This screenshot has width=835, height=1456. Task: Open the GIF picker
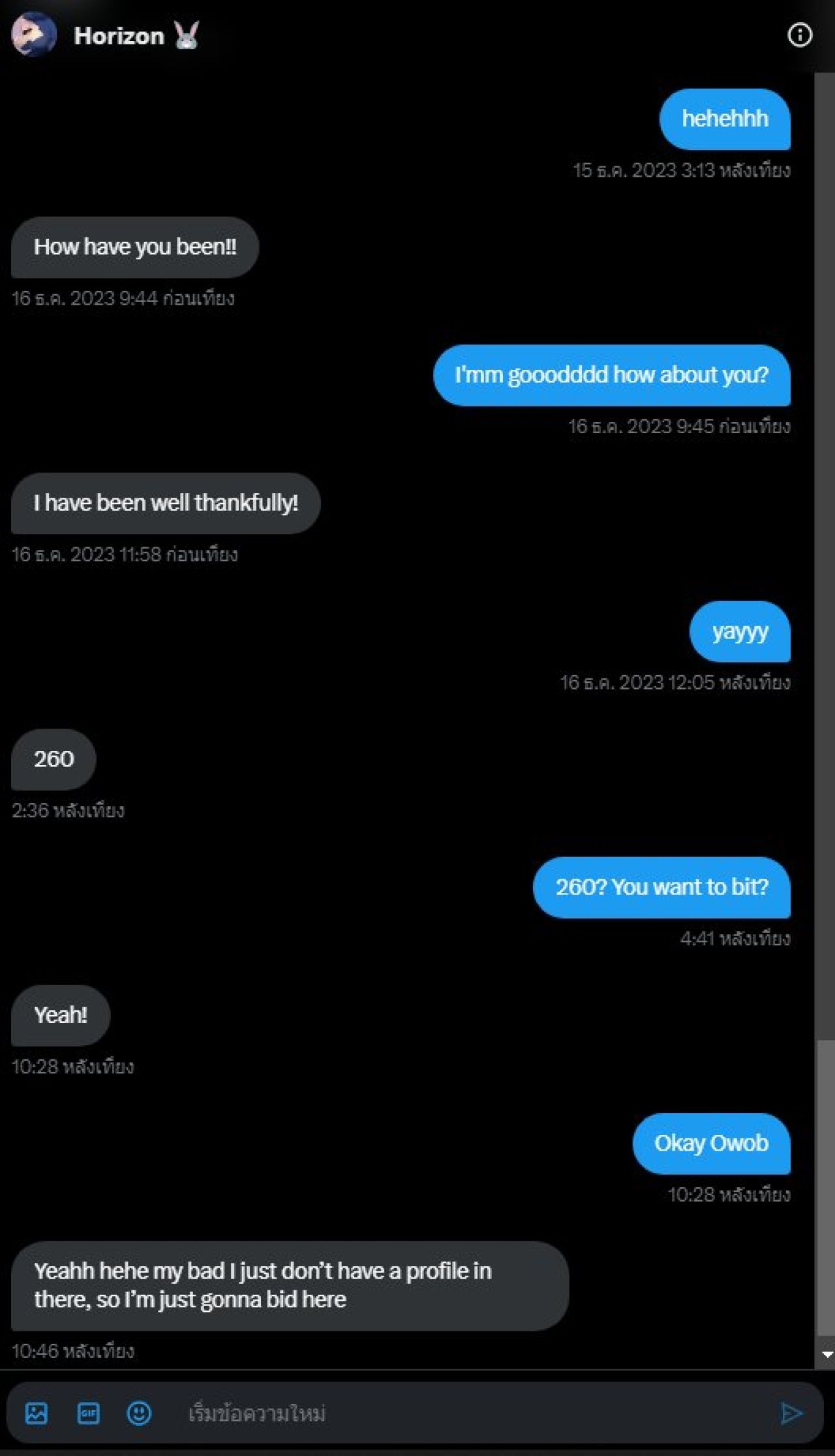coord(88,1413)
